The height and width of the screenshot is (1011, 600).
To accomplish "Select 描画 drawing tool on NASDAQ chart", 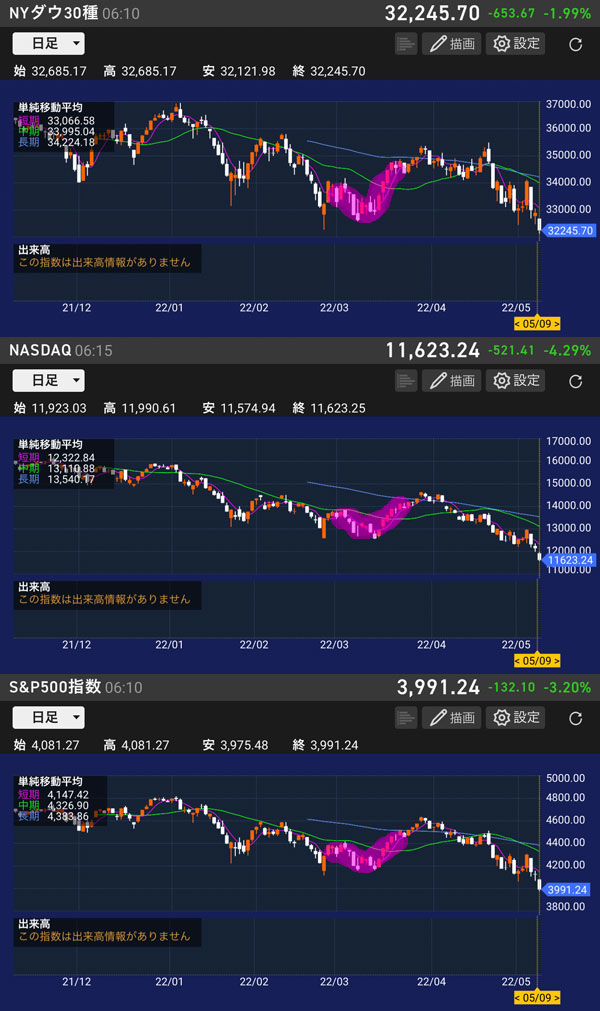I will pyautogui.click(x=450, y=380).
